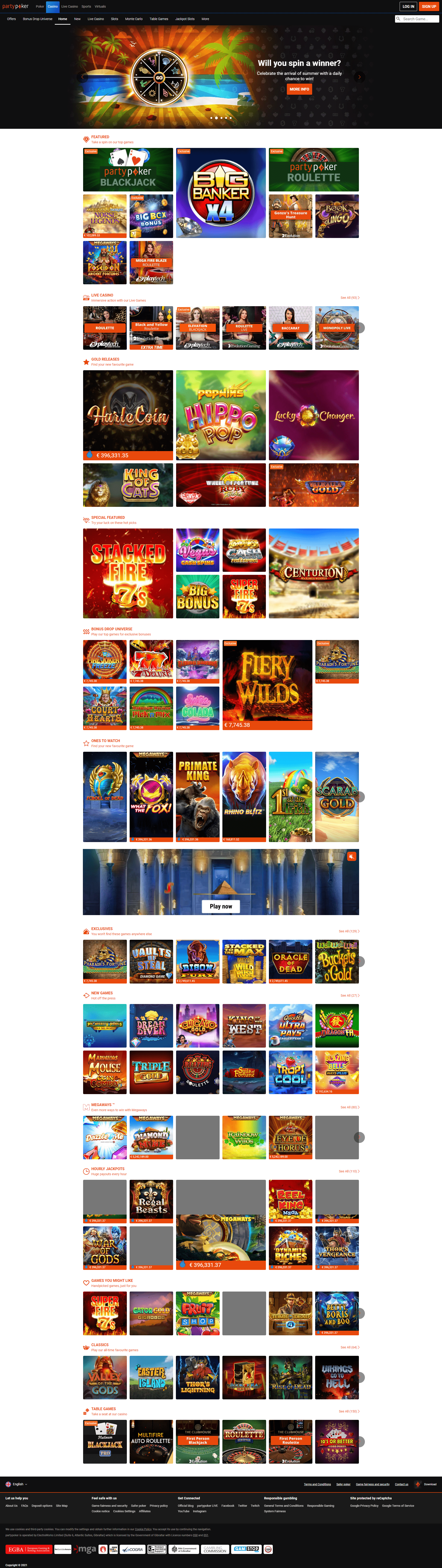Open Popwins Hippo Pop game
The height and width of the screenshot is (1568, 442).
point(221,415)
